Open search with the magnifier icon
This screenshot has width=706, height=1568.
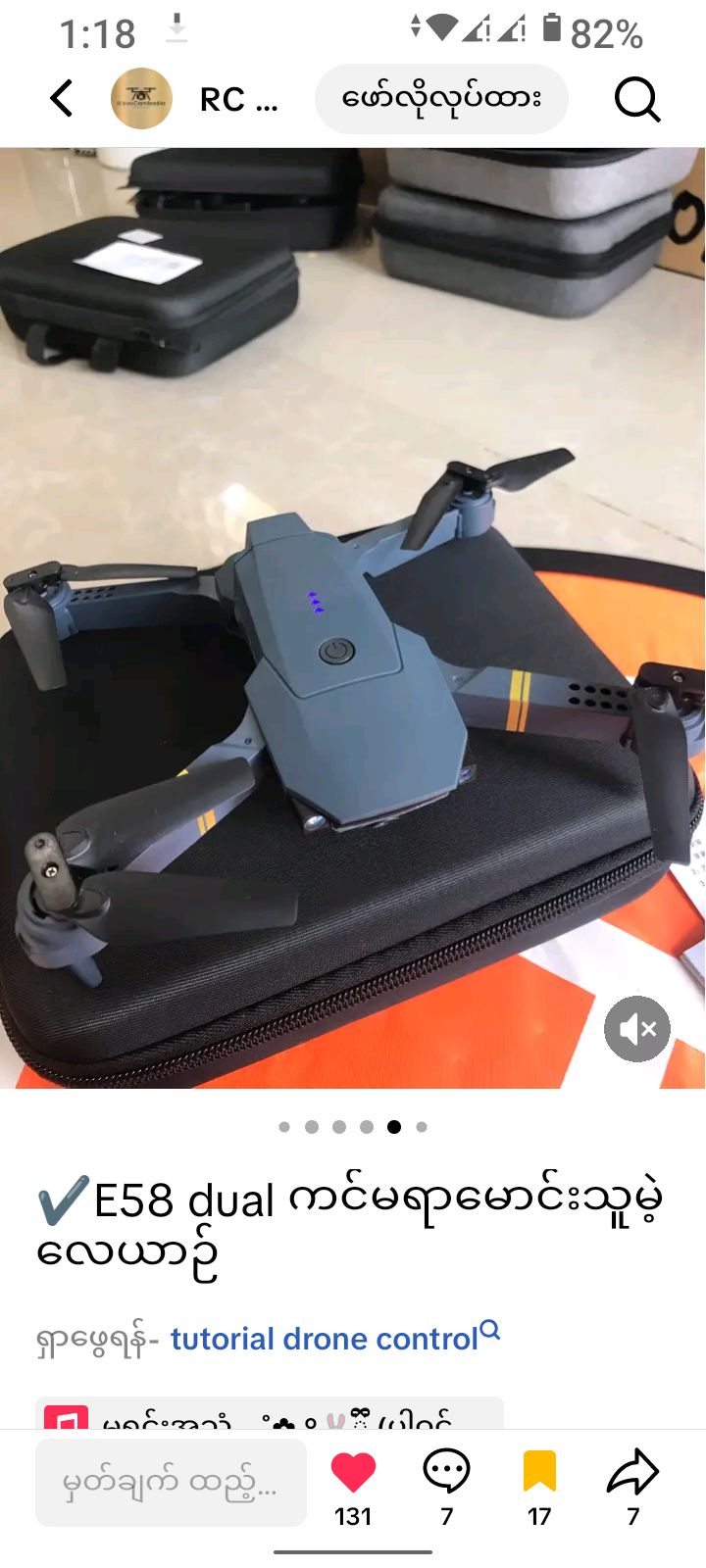637,99
